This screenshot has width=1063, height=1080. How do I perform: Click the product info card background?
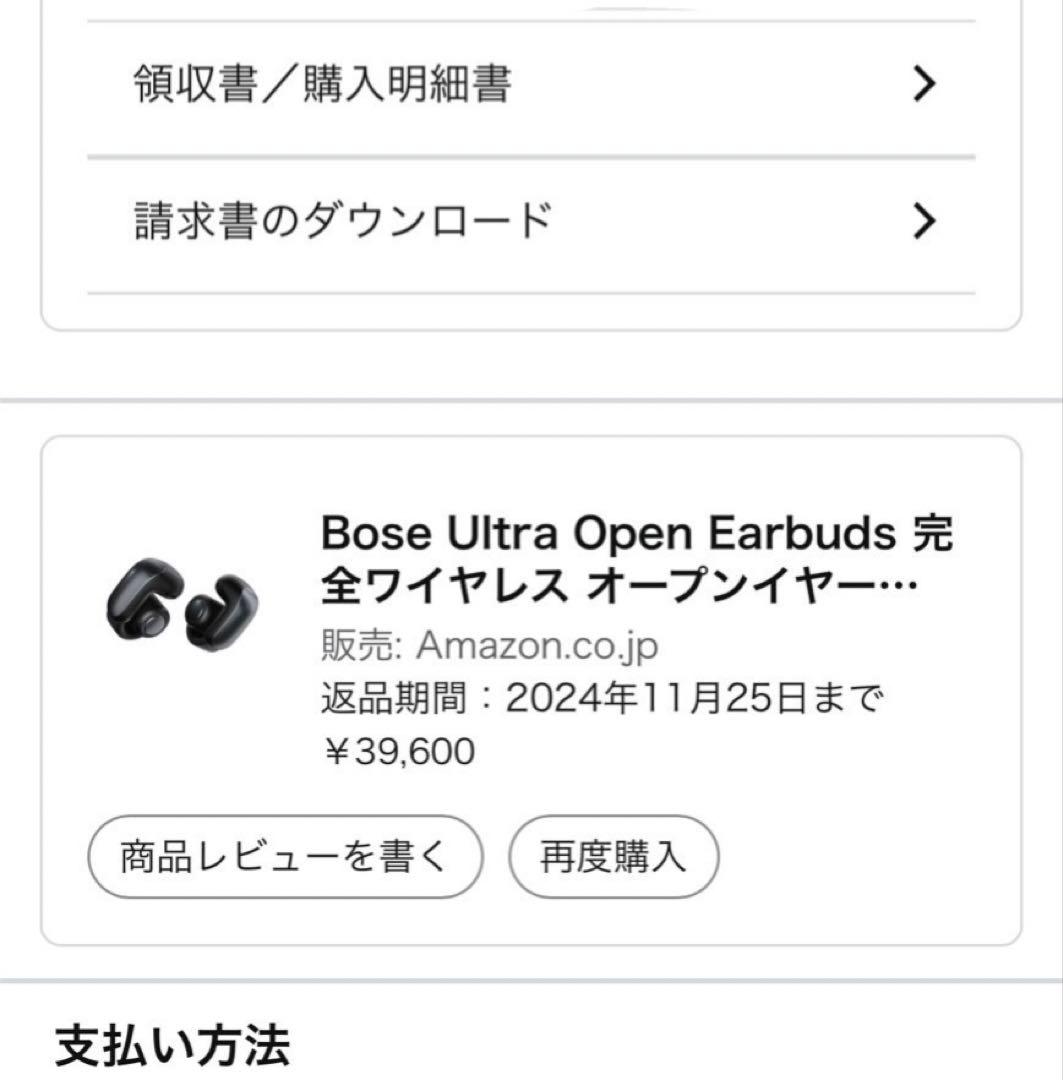point(530,790)
